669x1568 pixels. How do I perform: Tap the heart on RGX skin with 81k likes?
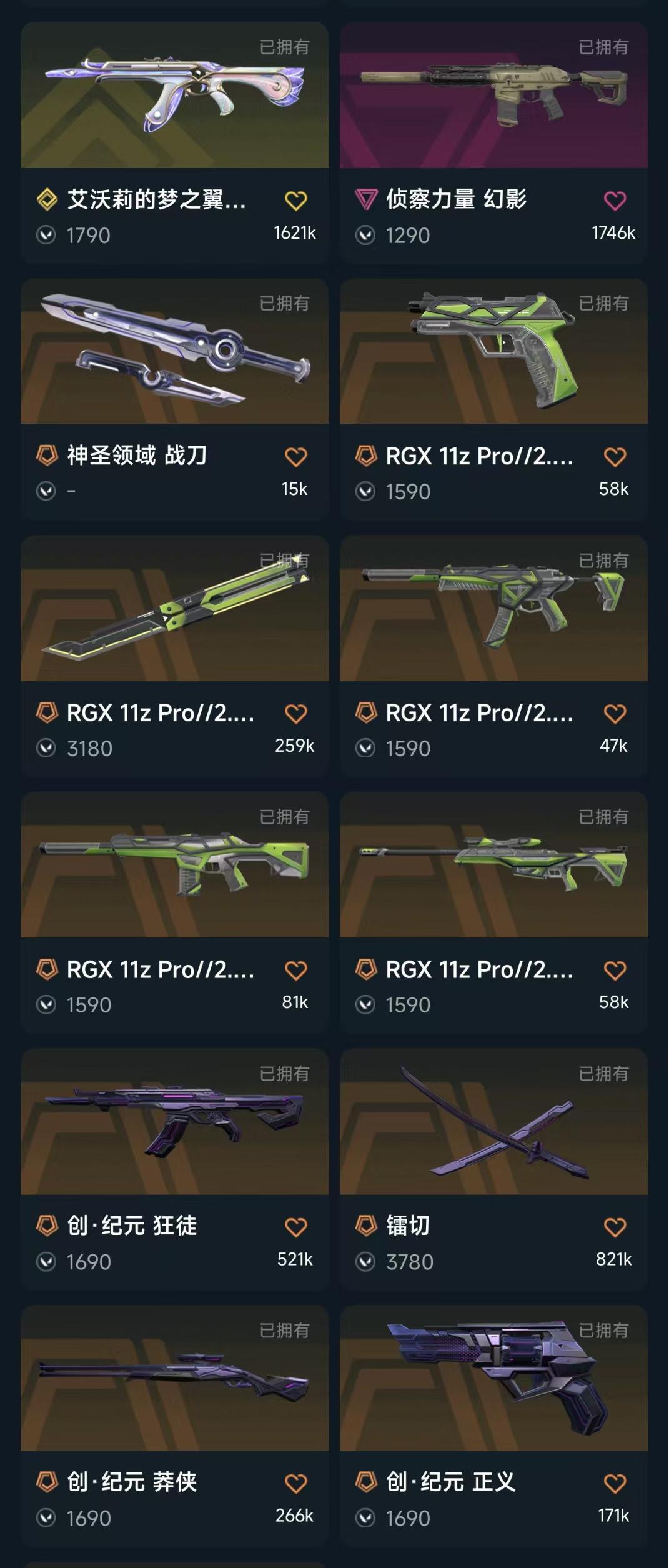295,971
